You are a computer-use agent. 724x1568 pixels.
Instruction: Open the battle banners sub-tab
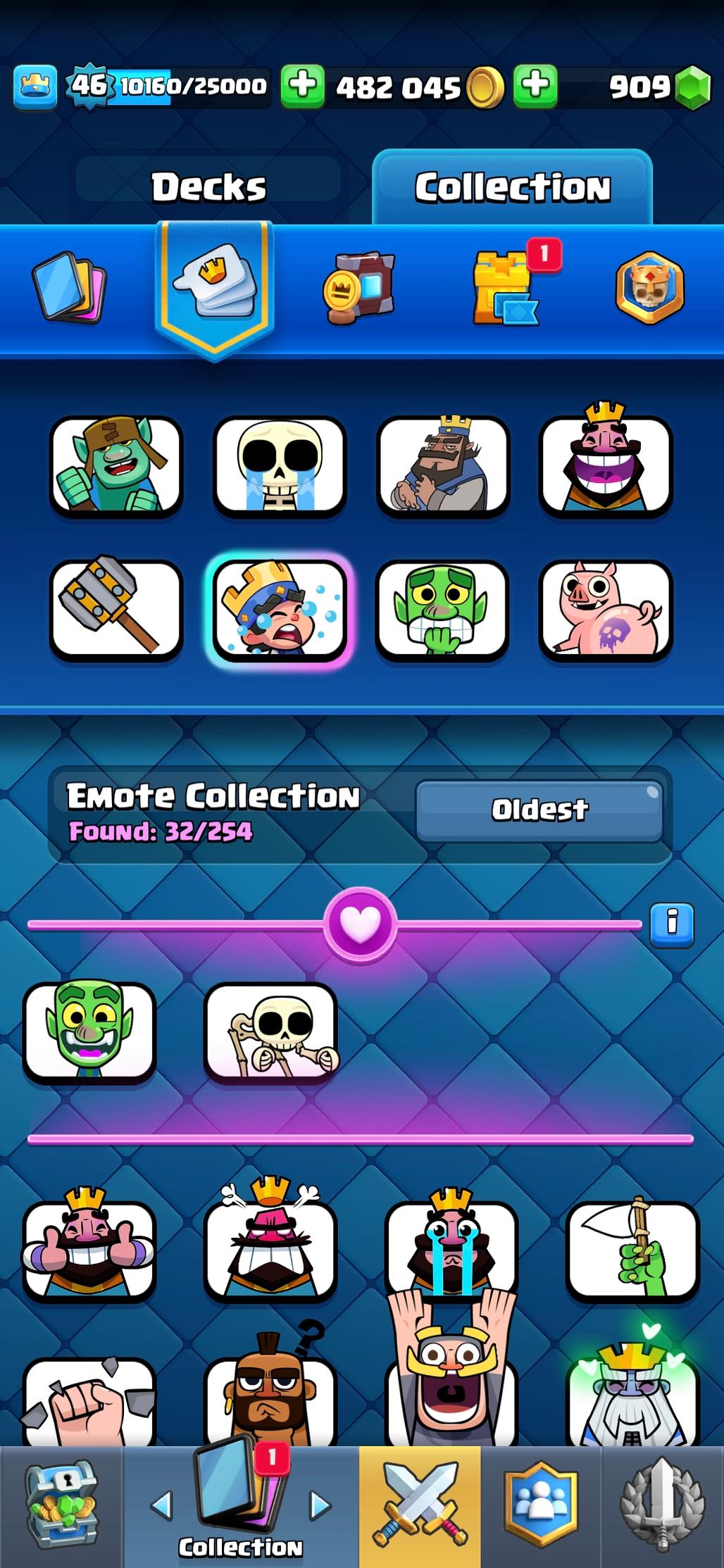(359, 289)
